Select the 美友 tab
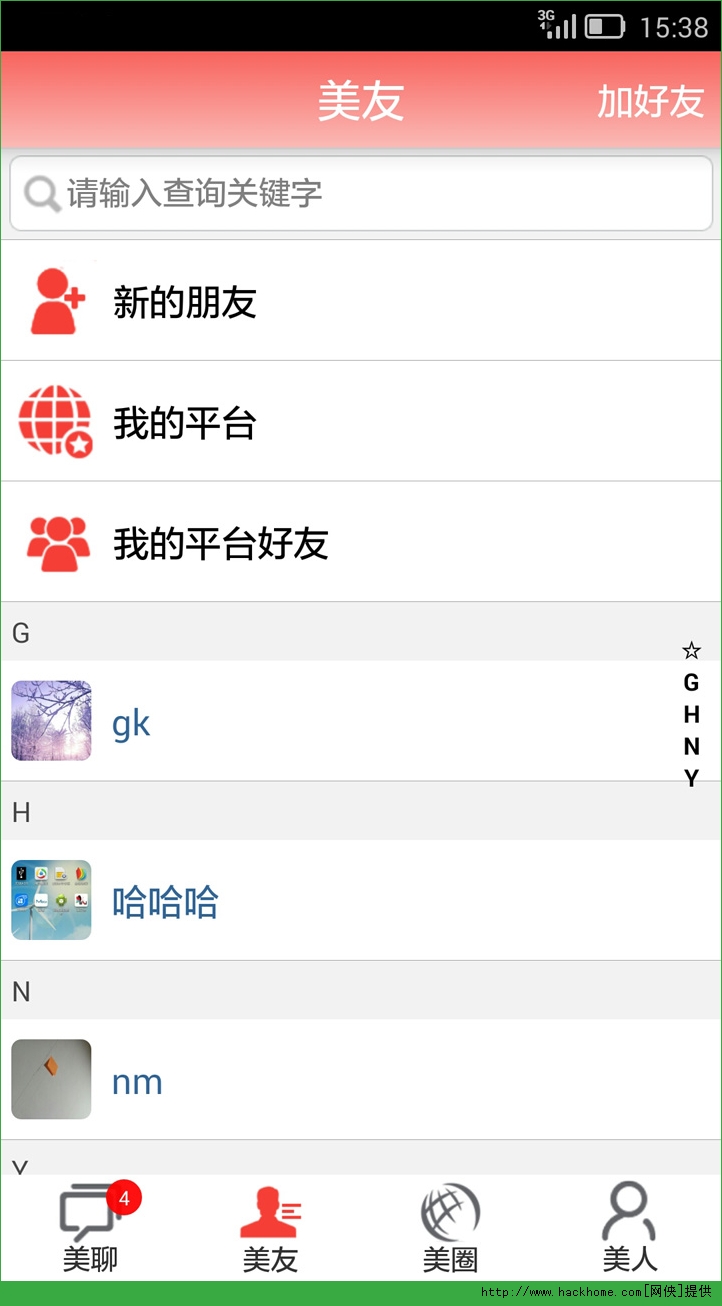The height and width of the screenshot is (1306, 722). pos(270,1228)
